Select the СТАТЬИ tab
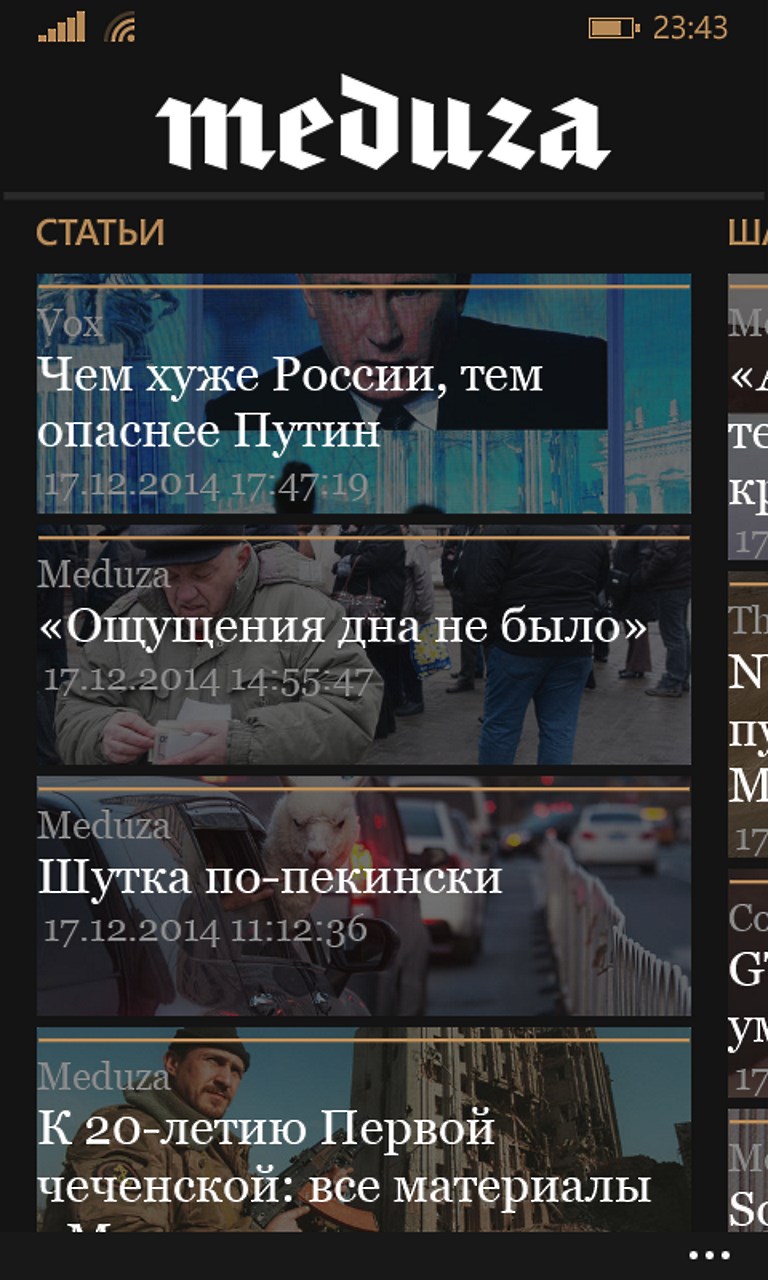768x1280 pixels. (x=98, y=232)
